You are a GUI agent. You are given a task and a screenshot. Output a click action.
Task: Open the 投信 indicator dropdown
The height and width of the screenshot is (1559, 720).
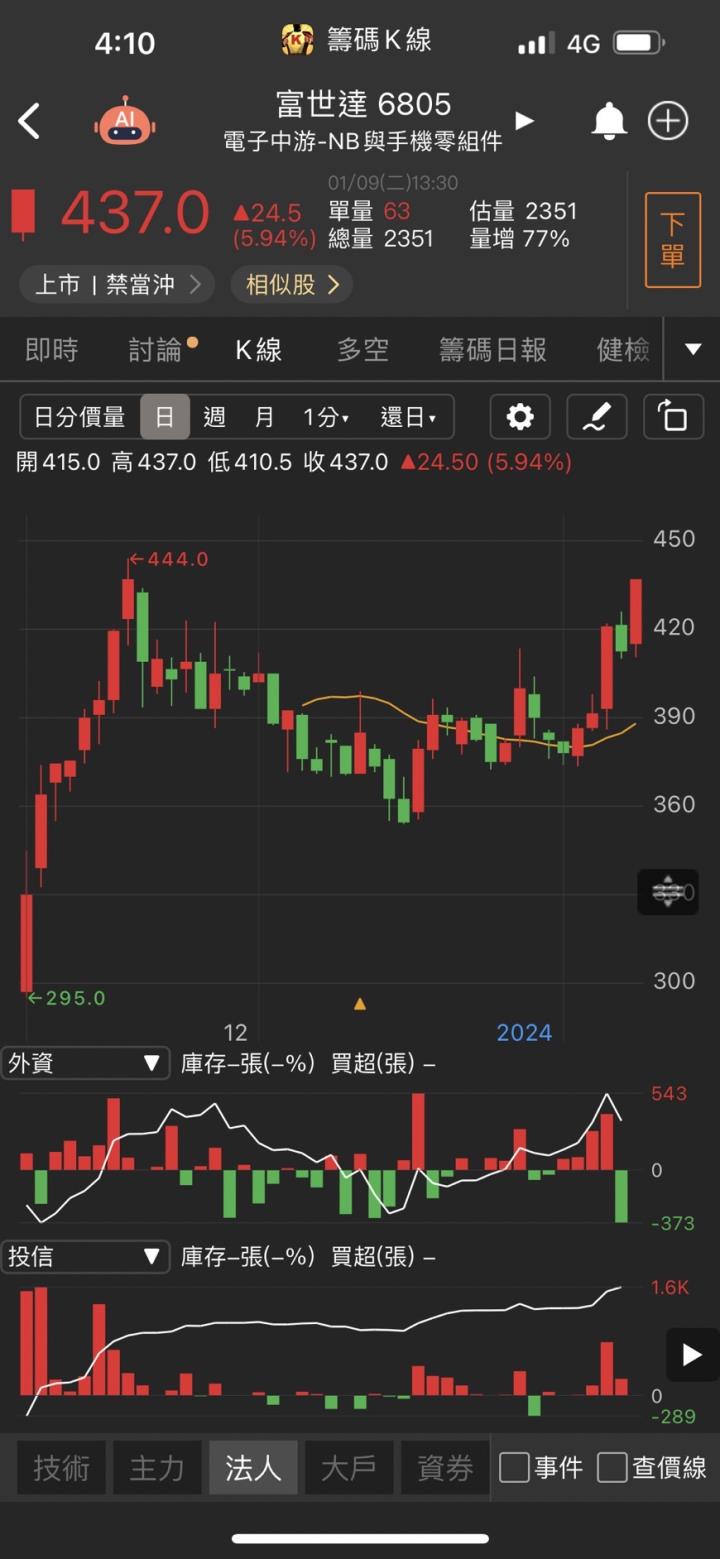pyautogui.click(x=85, y=1256)
